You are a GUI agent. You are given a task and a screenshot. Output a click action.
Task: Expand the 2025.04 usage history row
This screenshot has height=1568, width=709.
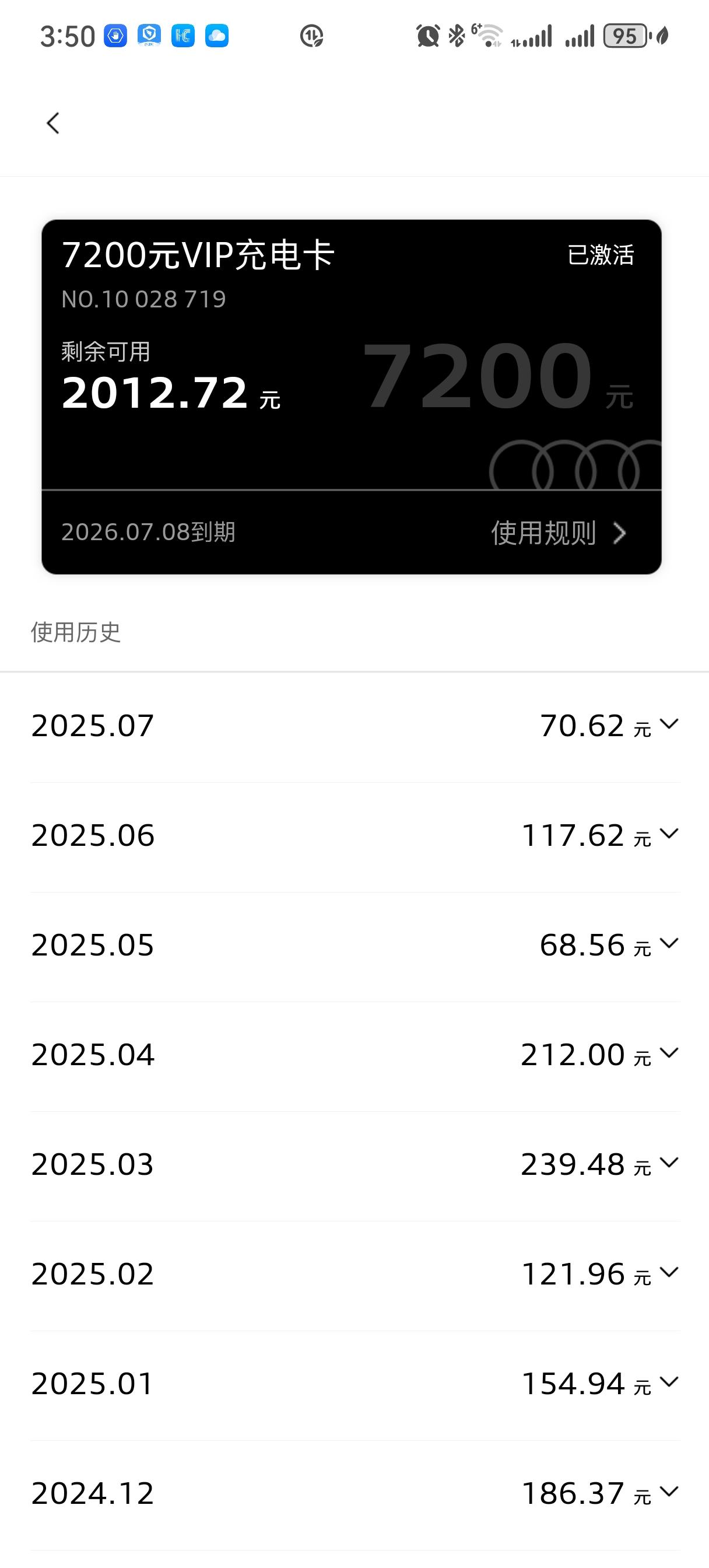click(x=668, y=1053)
